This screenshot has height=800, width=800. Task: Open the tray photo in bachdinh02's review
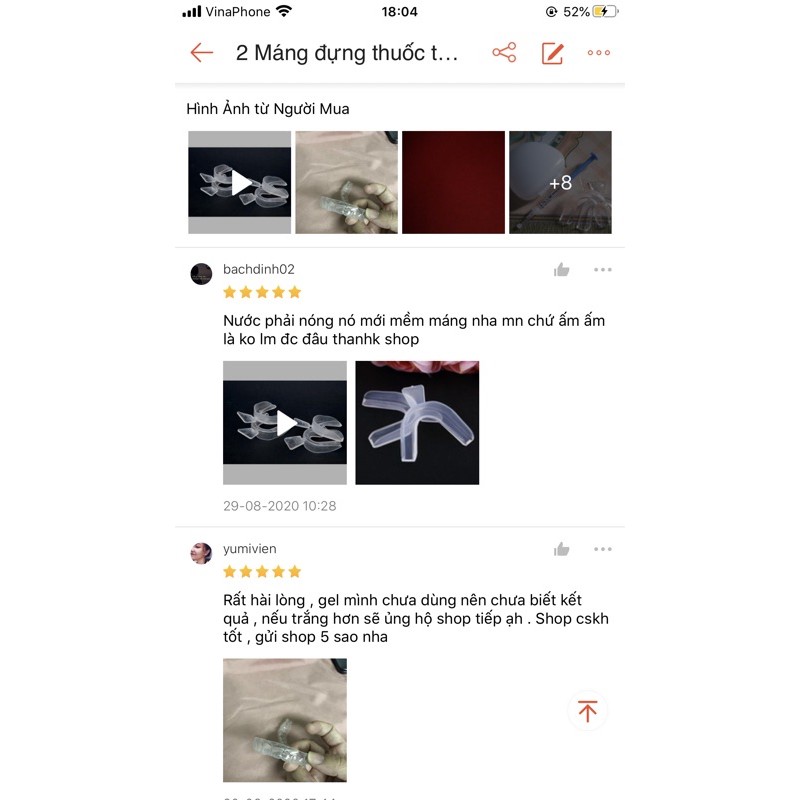coord(417,423)
